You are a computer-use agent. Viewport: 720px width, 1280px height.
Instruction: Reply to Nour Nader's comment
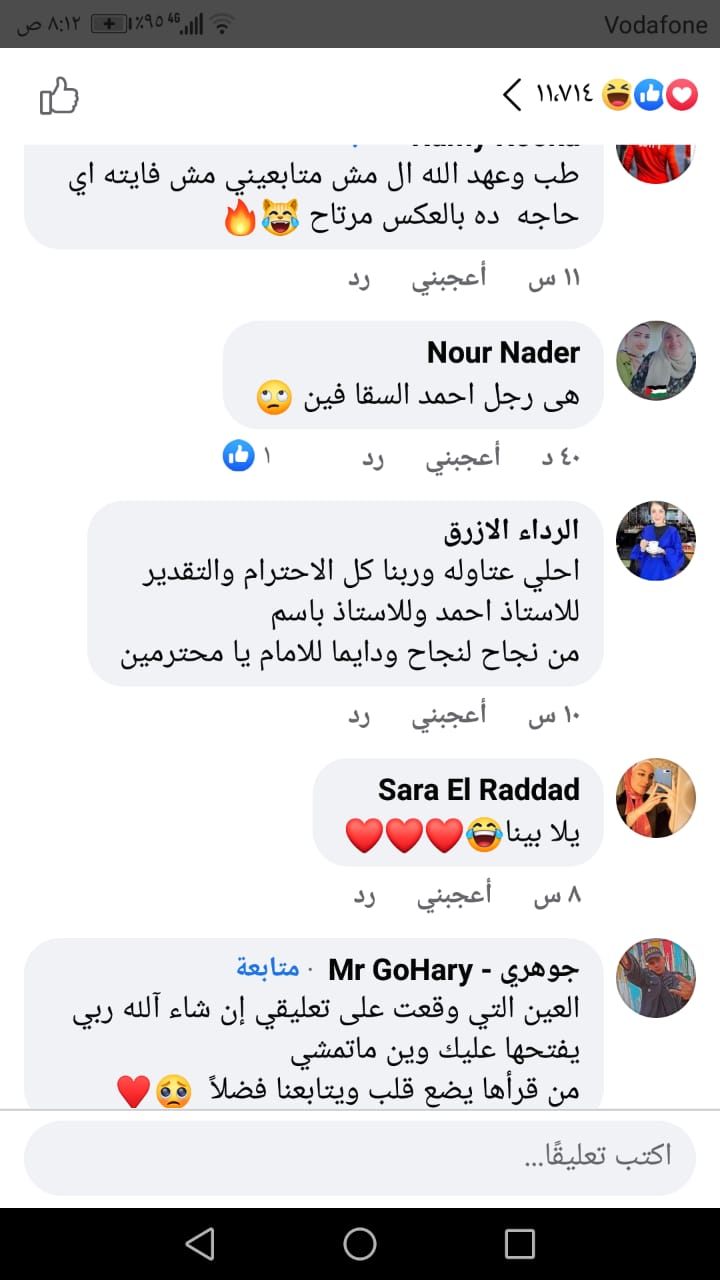click(373, 458)
